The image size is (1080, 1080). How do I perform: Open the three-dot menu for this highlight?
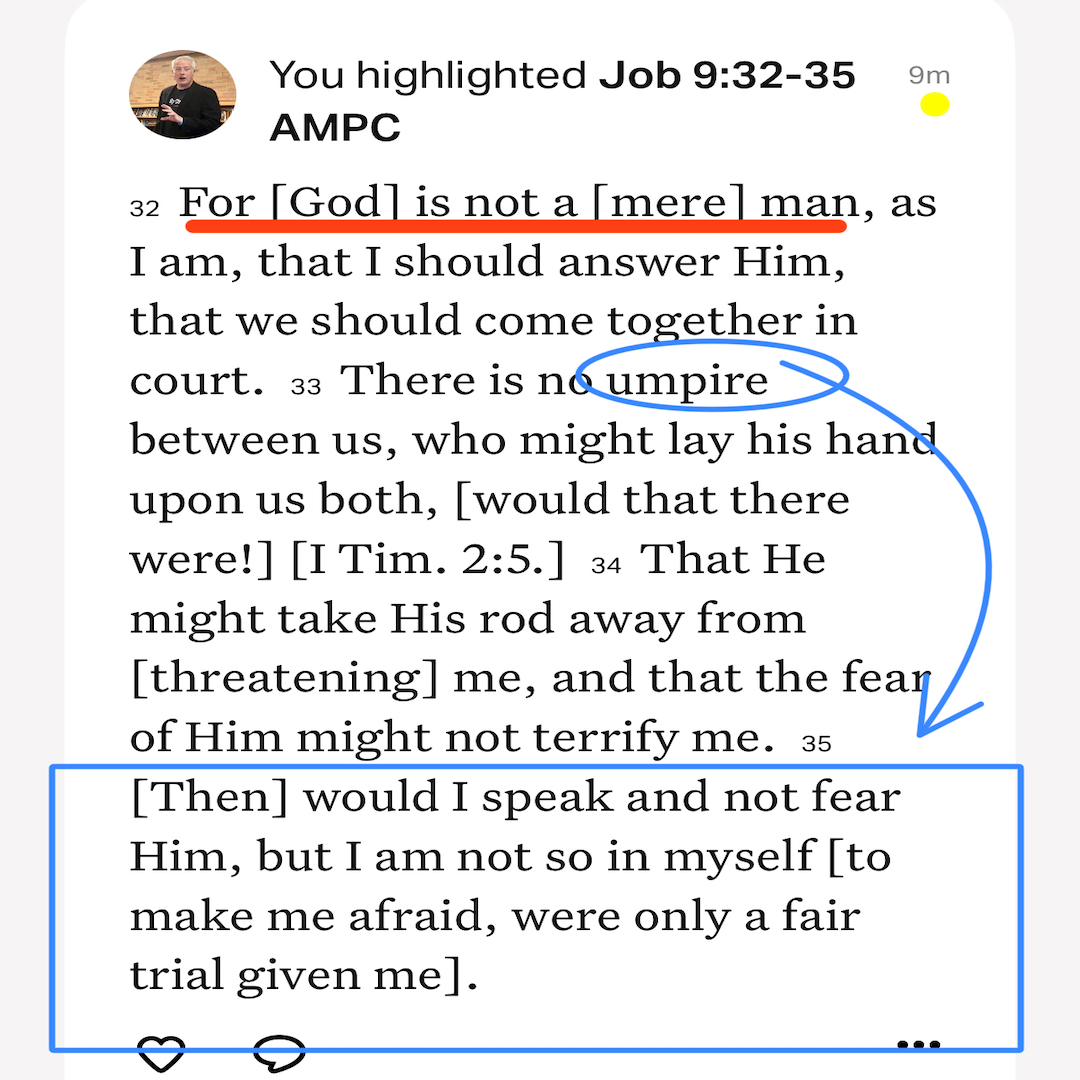click(919, 1046)
